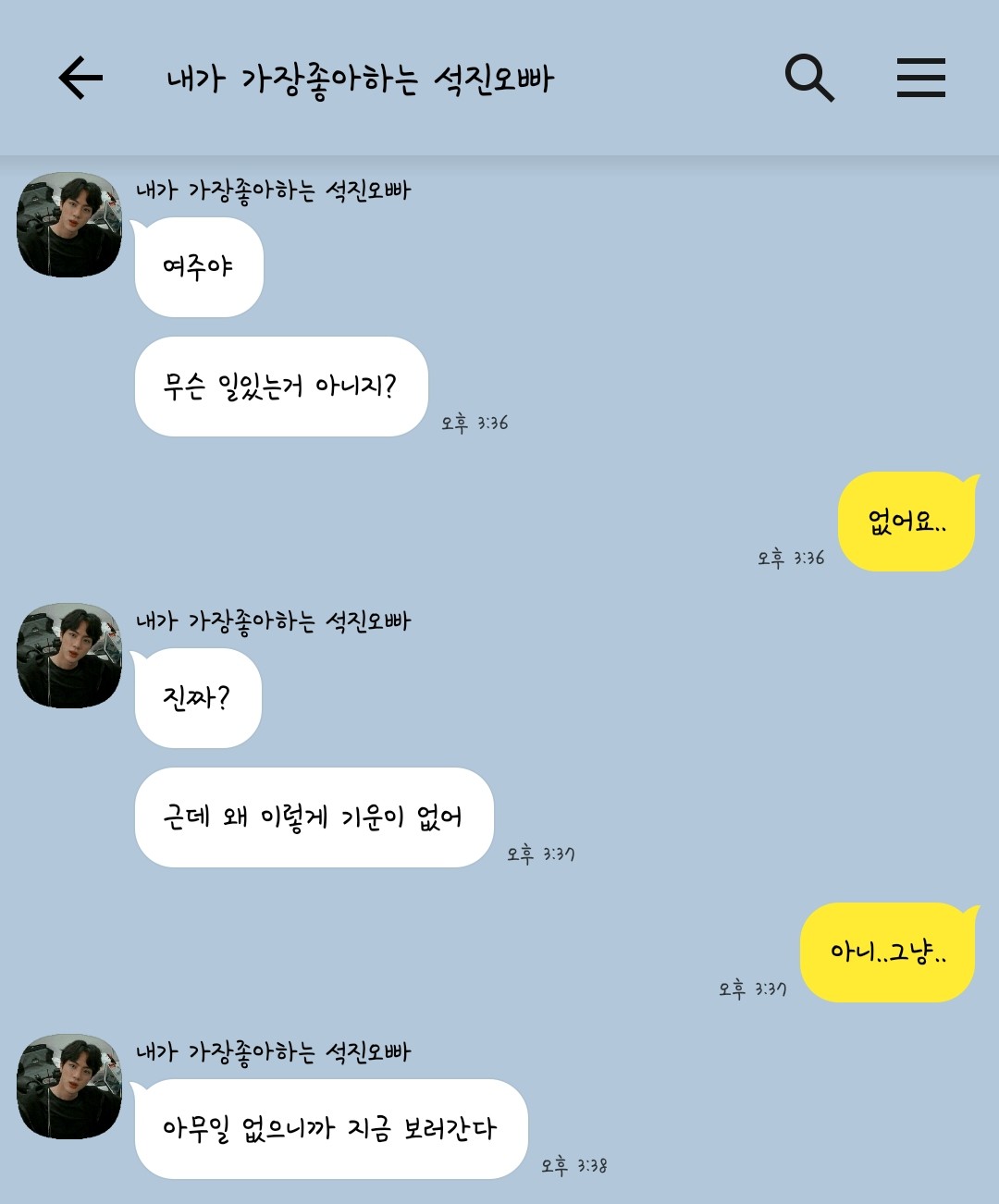The height and width of the screenshot is (1204, 999).
Task: Search within this chat conversation
Action: [809, 78]
